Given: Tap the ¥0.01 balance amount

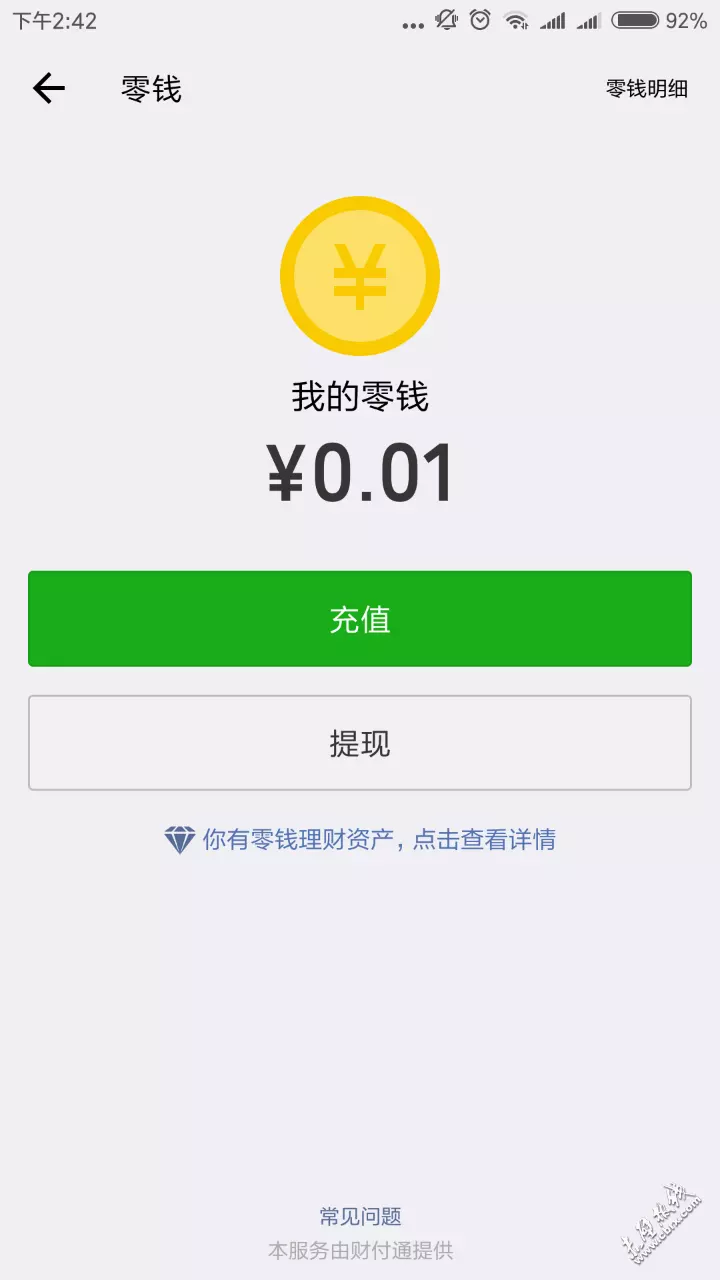Looking at the screenshot, I should 360,470.
